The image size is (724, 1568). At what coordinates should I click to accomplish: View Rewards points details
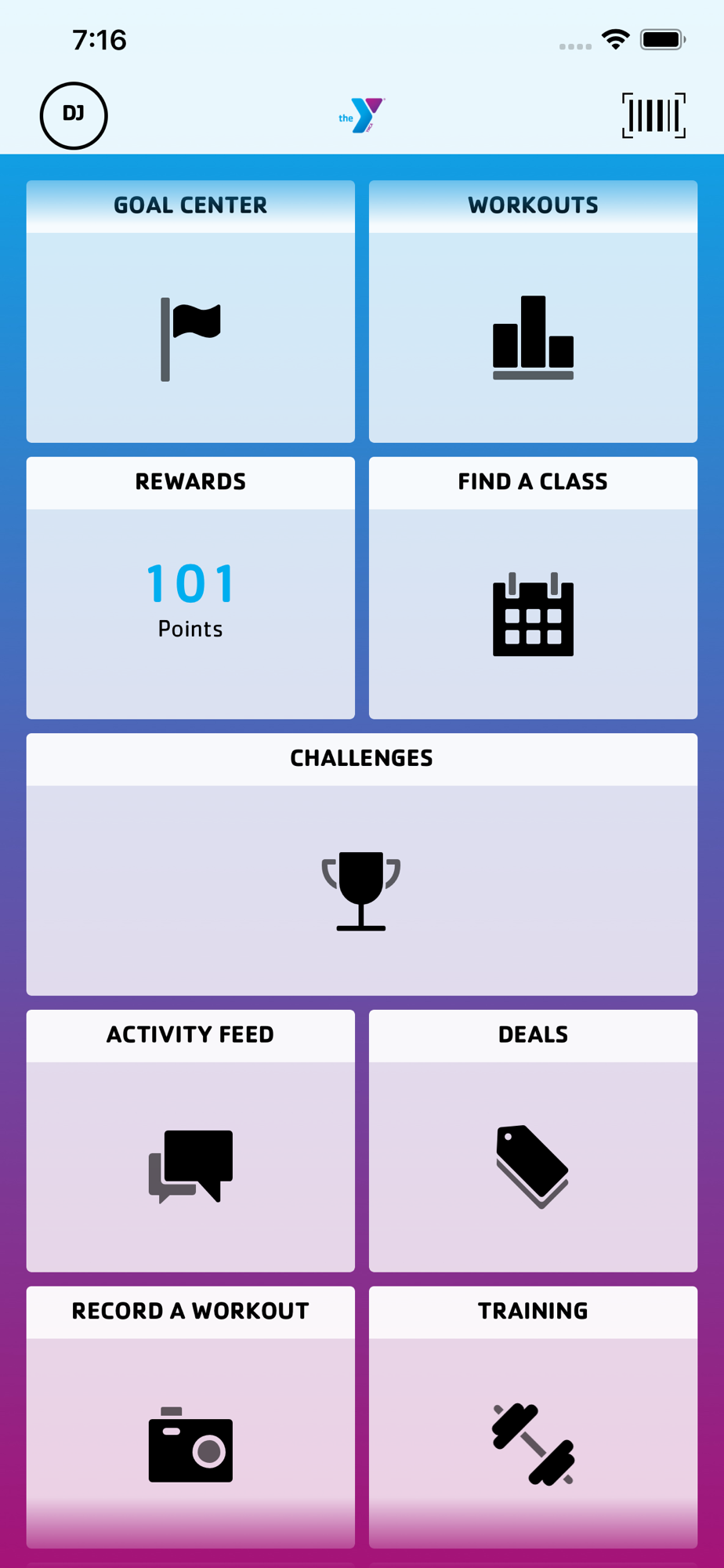tap(190, 588)
